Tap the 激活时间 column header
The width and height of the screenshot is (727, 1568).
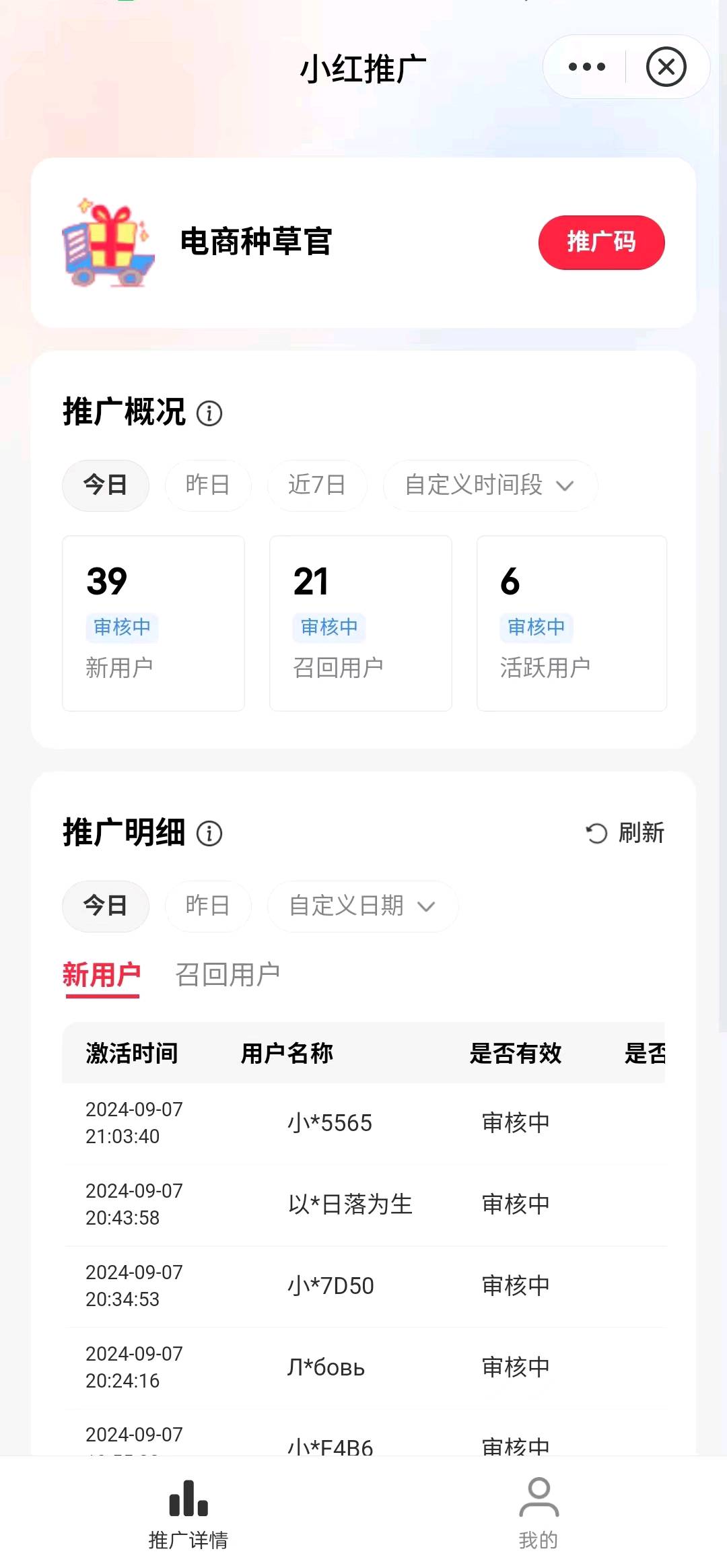point(132,1054)
